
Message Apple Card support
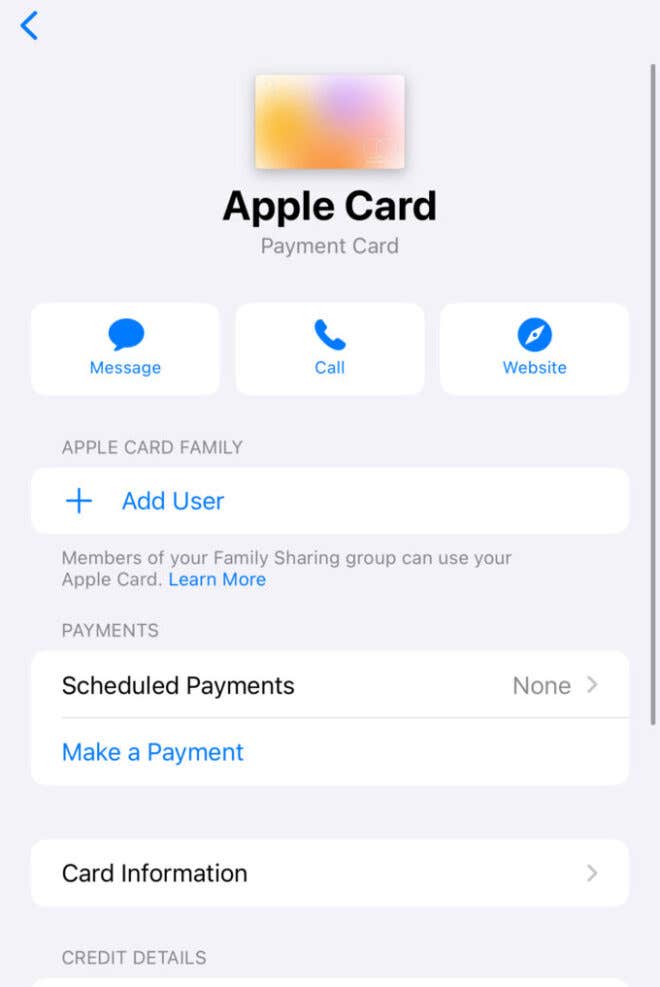tap(125, 348)
